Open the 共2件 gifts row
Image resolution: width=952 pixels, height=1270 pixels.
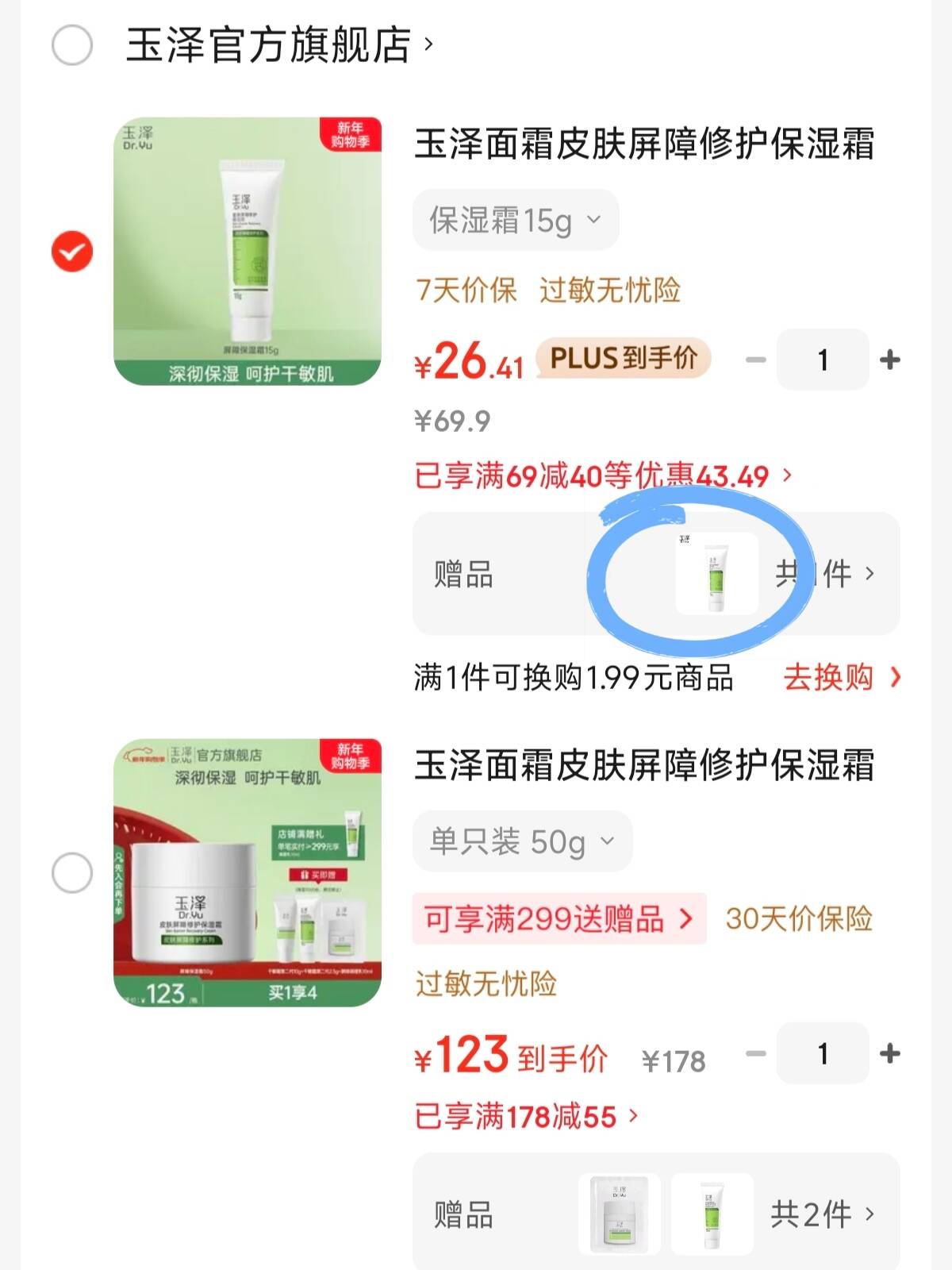(822, 1214)
